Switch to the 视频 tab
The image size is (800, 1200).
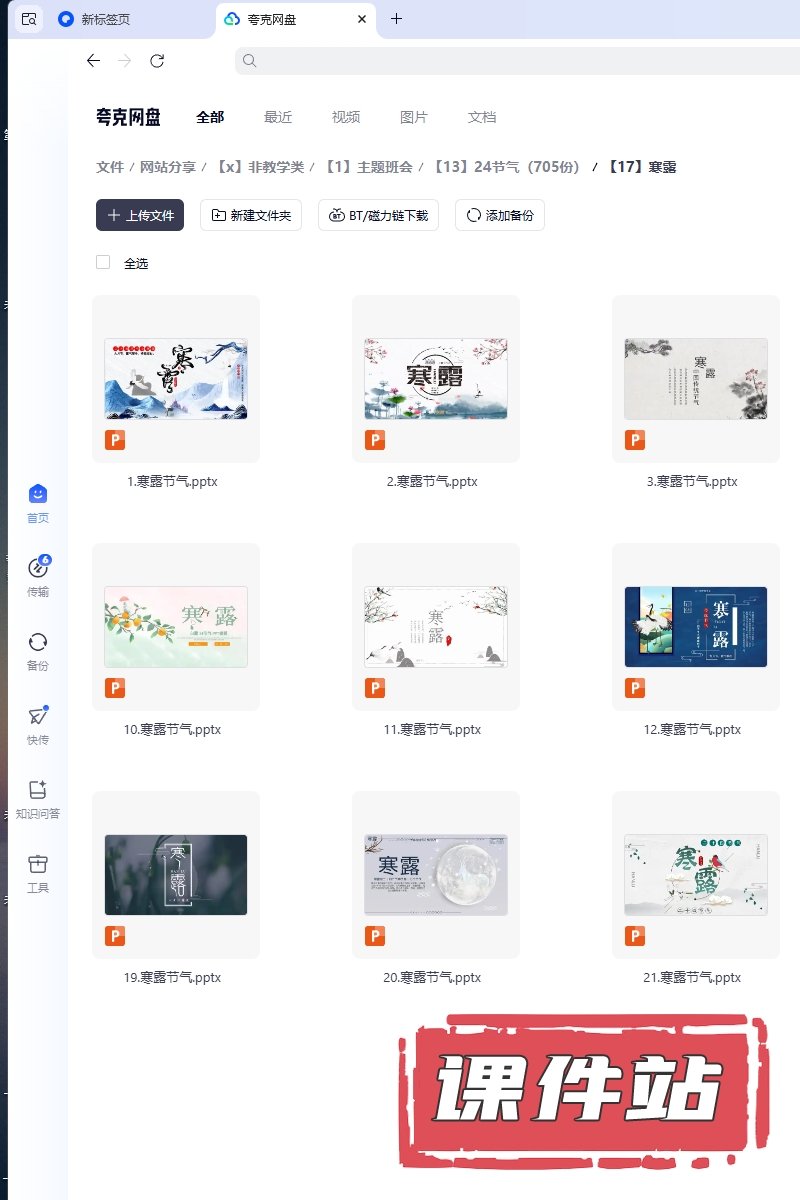coord(346,117)
